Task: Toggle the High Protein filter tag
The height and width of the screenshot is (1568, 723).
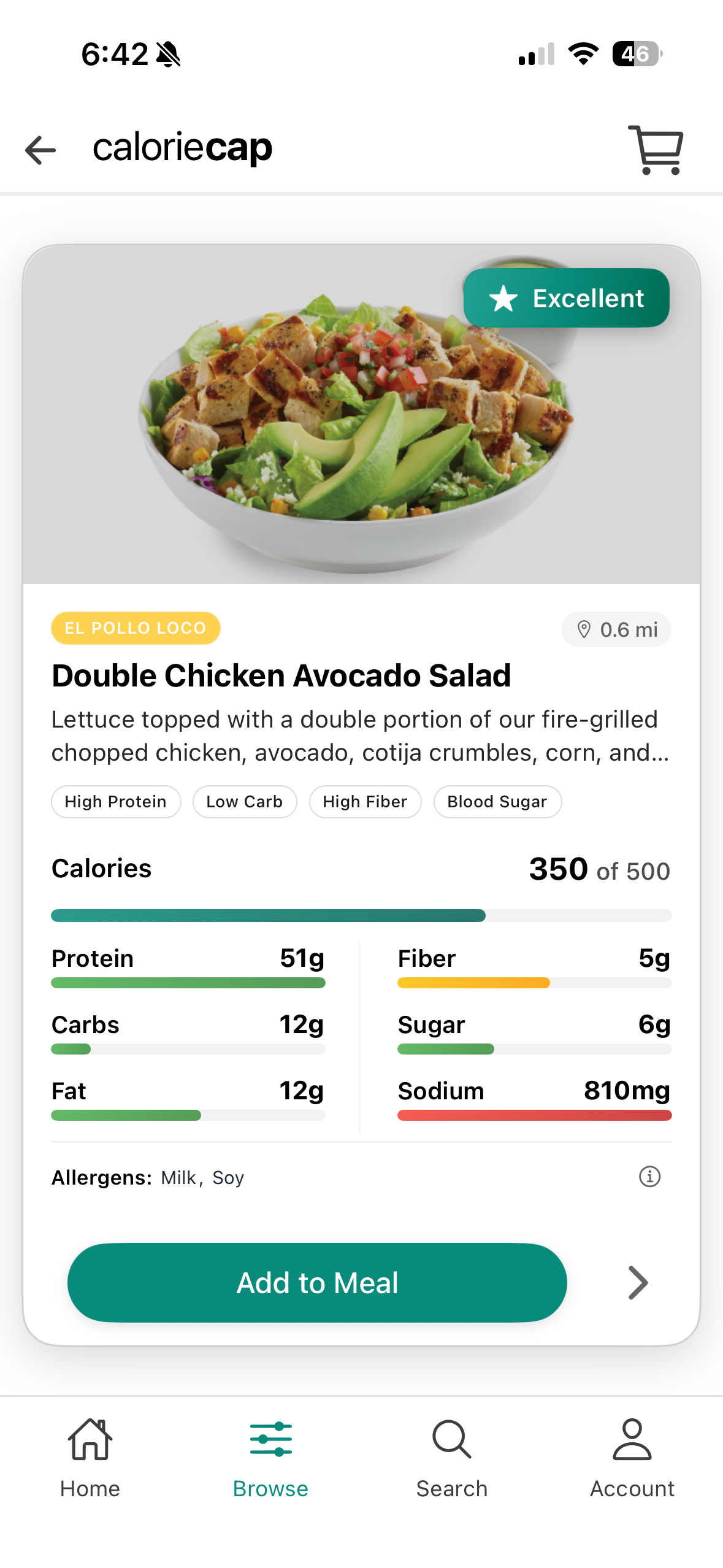Action: [x=115, y=801]
